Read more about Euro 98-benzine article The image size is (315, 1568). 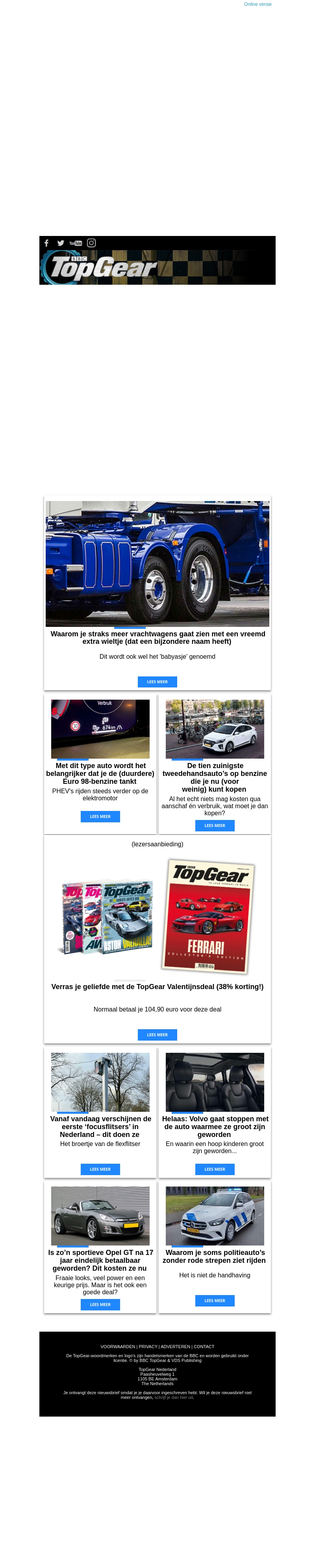(100, 816)
